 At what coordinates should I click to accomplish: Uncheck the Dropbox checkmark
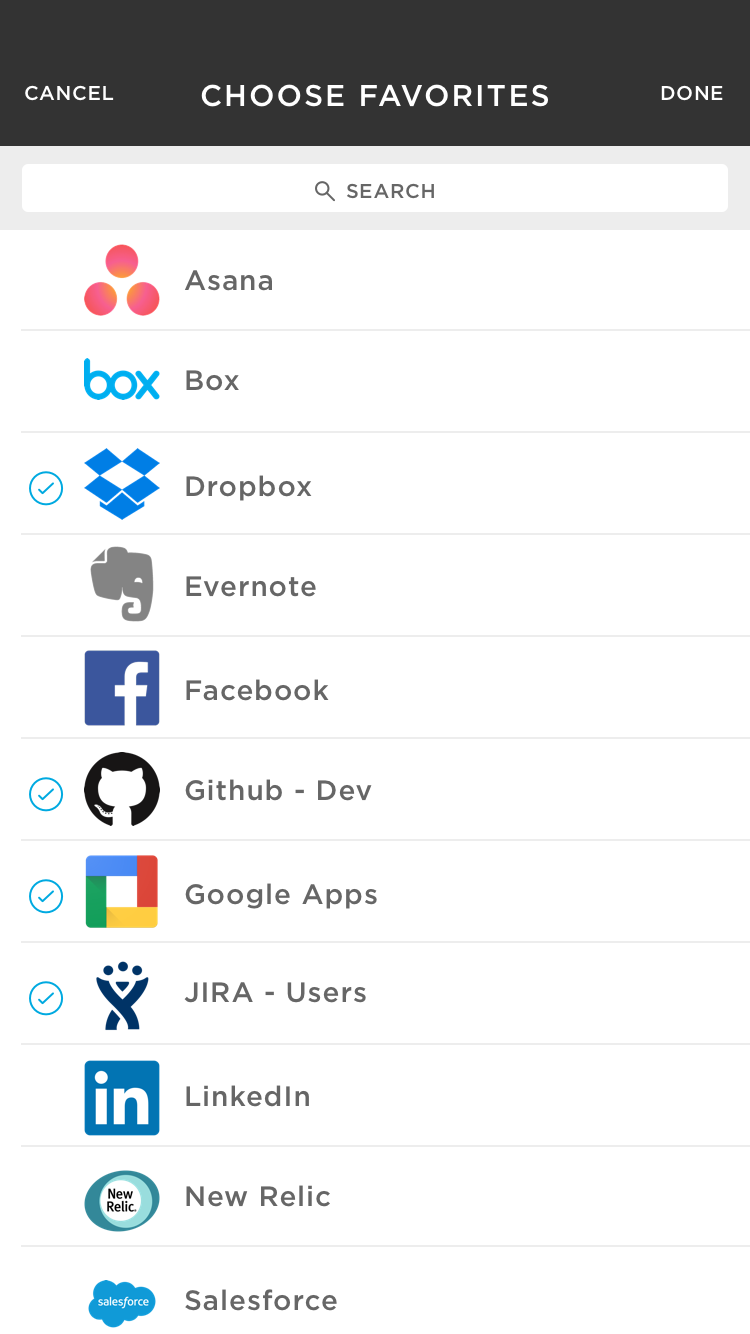46,488
